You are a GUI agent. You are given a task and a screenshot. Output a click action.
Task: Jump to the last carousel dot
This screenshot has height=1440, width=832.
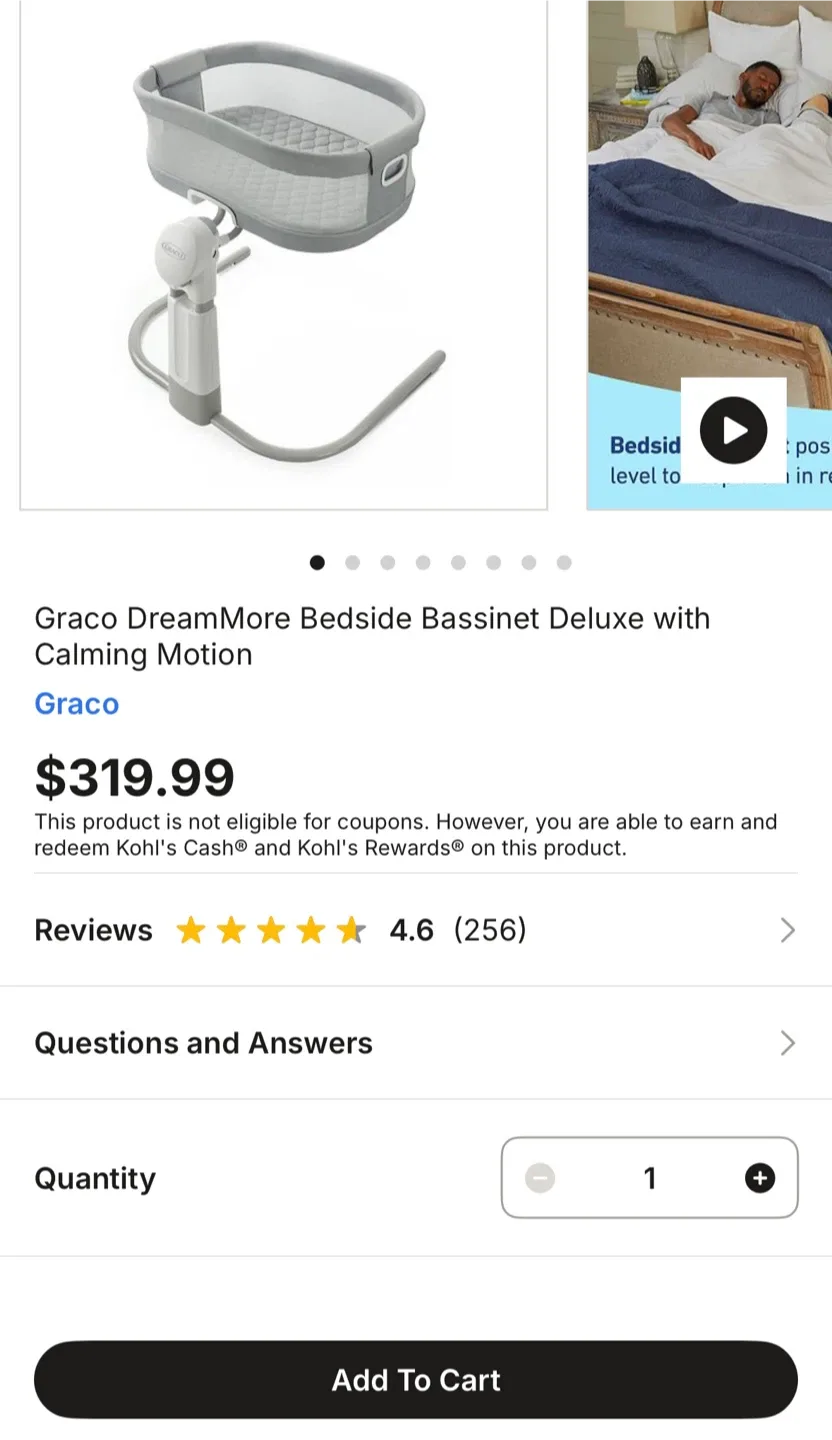[x=564, y=562]
